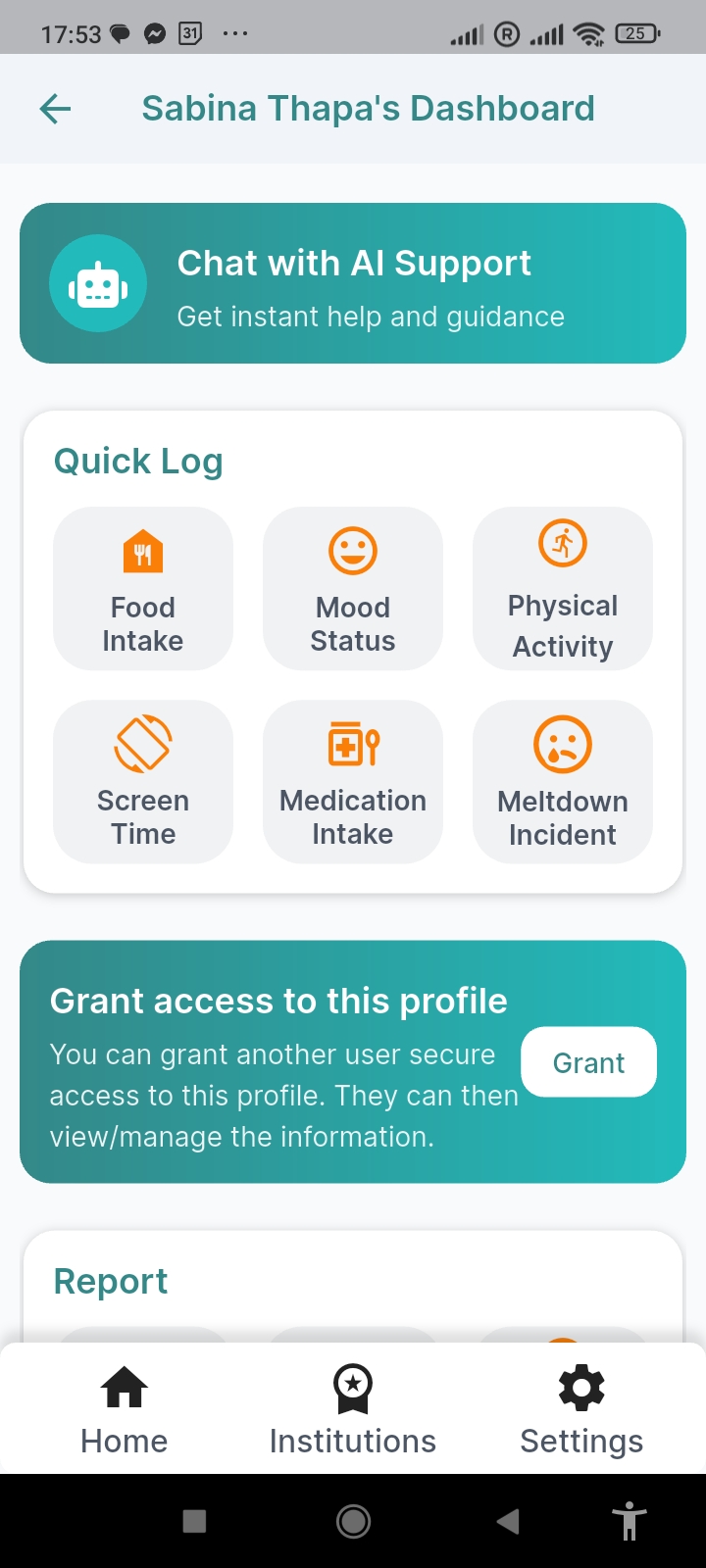Open the Screen Time tracker
This screenshot has height=1568, width=706.
point(142,782)
